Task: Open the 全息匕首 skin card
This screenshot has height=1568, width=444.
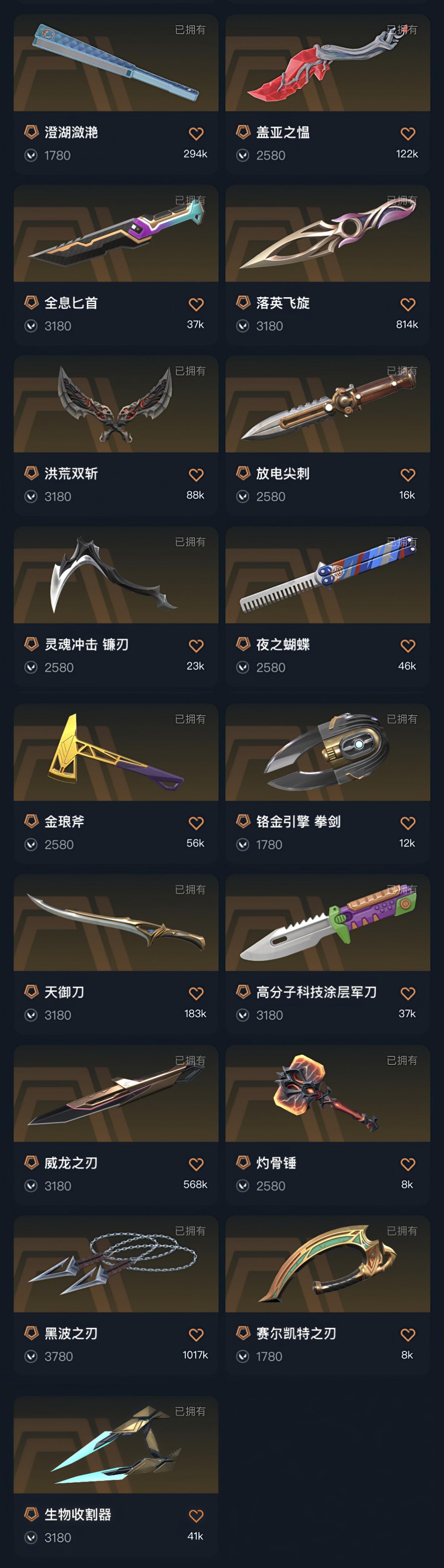Action: coord(116,265)
